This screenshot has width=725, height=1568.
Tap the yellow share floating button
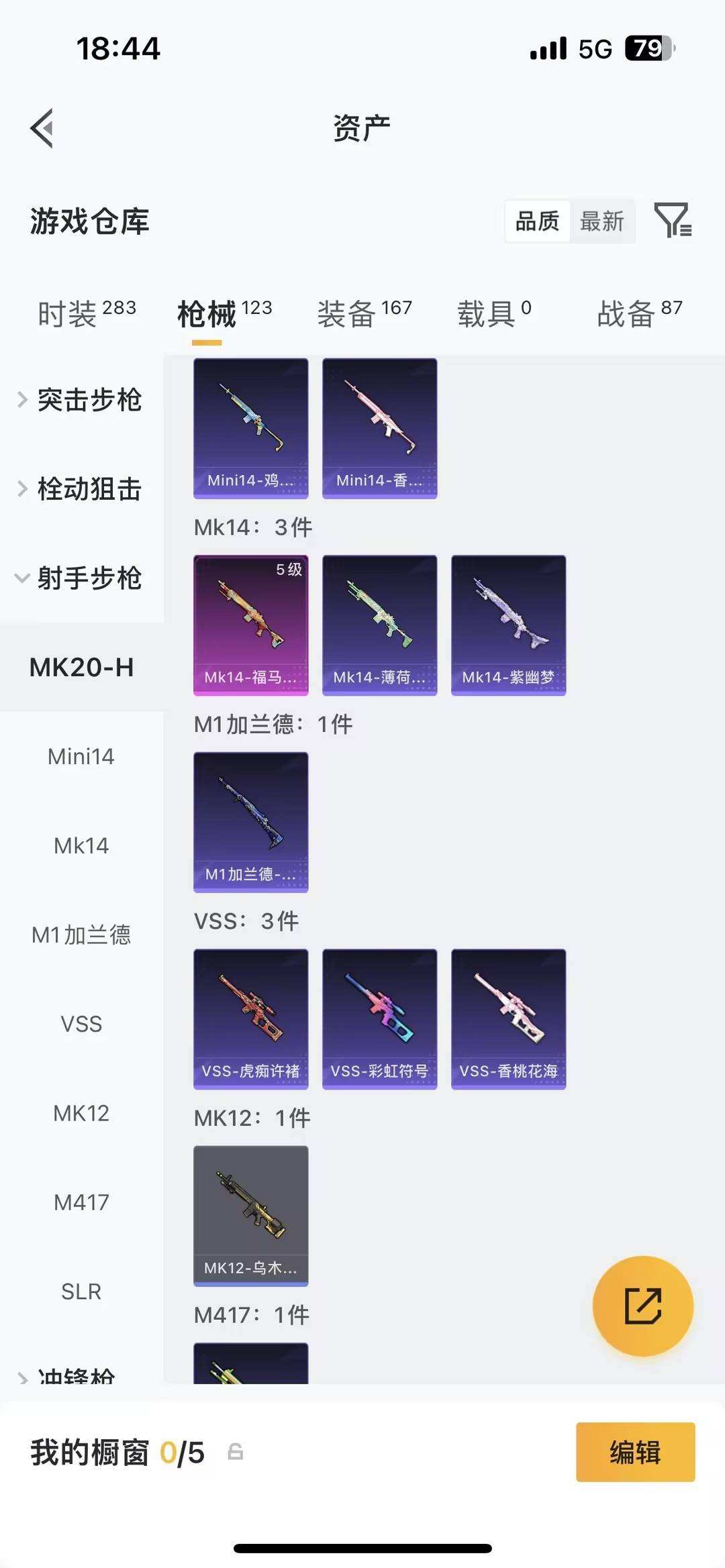642,1306
